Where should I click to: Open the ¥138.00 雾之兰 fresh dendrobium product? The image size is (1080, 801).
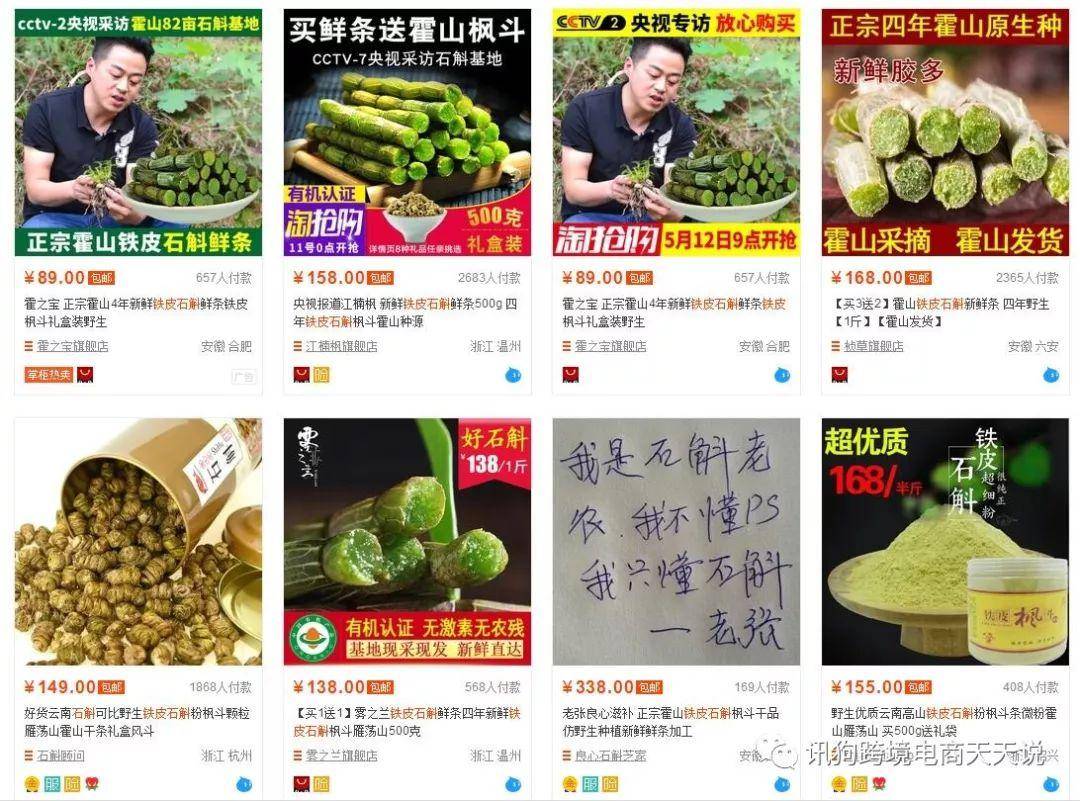407,541
